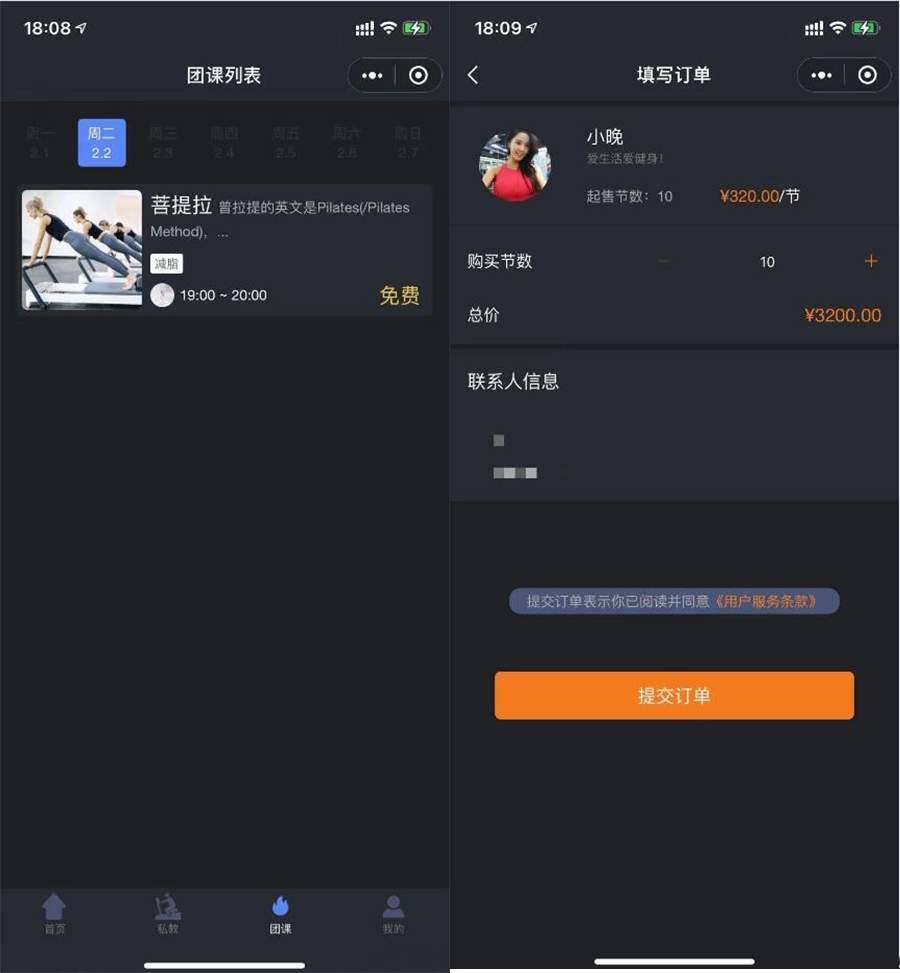Select the 周三 2.3 date tab
The height and width of the screenshot is (973, 900).
[162, 142]
